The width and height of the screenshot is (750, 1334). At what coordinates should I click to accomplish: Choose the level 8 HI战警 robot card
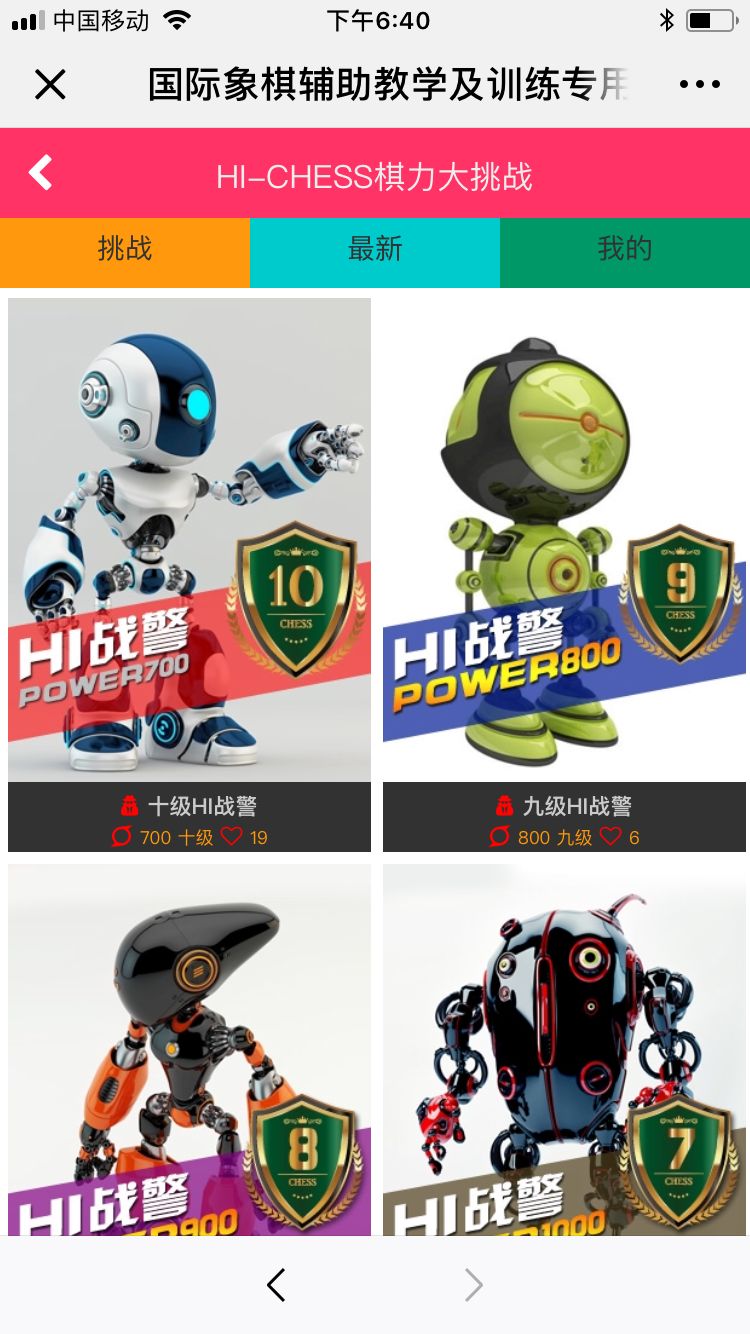pyautogui.click(x=189, y=1050)
